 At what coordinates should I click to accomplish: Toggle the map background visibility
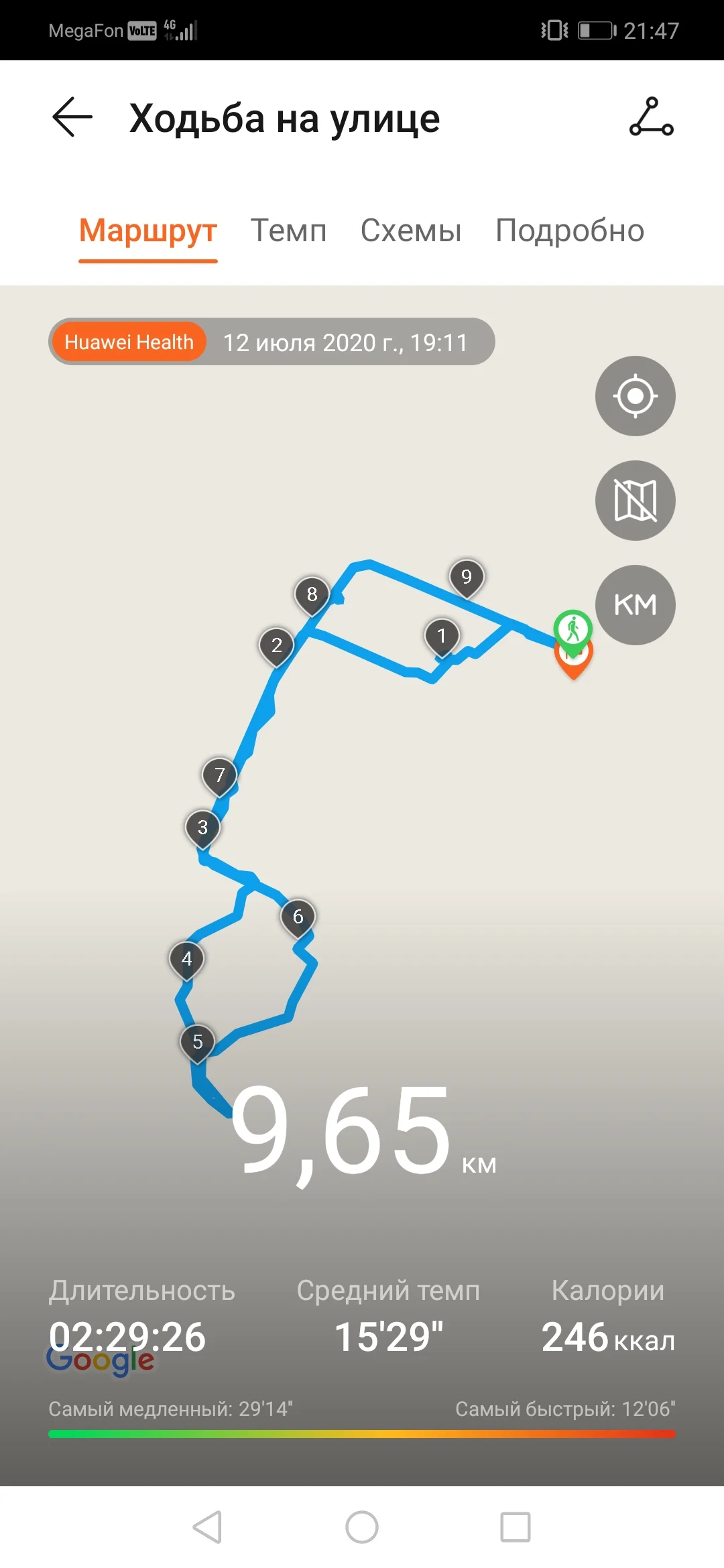click(x=635, y=501)
